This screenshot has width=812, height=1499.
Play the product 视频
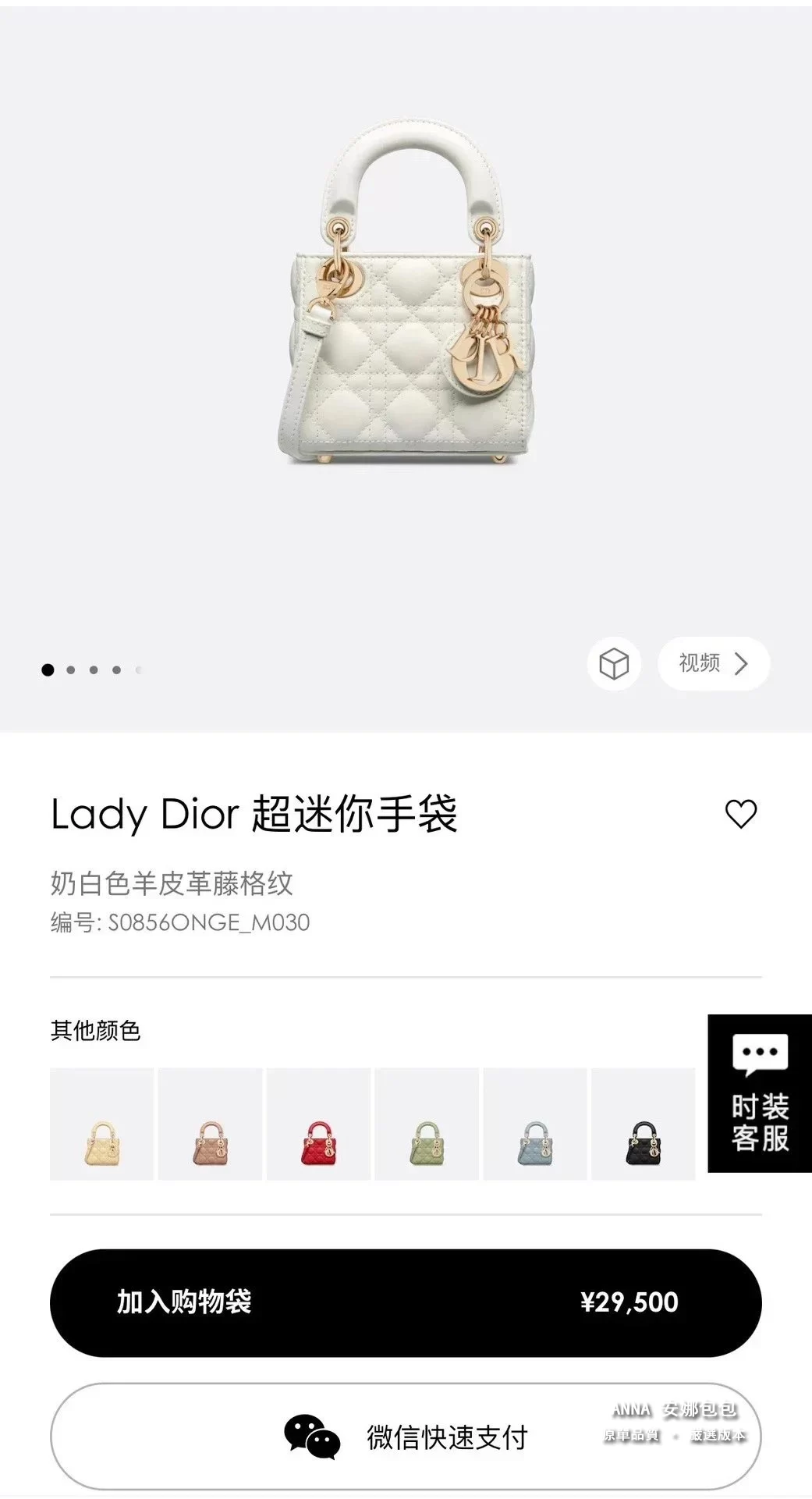coord(713,664)
